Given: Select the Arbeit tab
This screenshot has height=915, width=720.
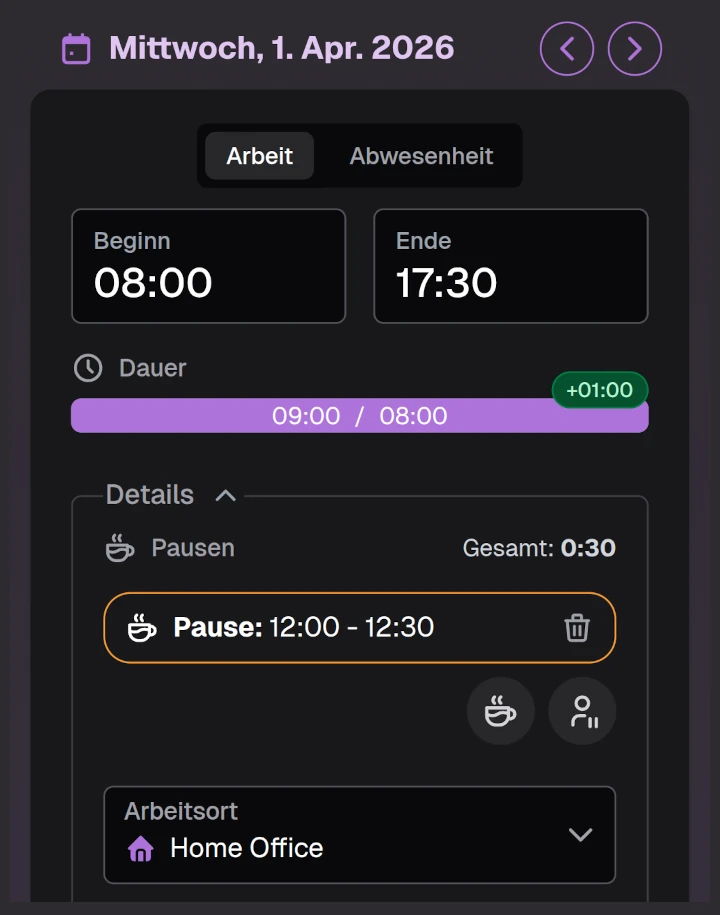Looking at the screenshot, I should tap(260, 156).
